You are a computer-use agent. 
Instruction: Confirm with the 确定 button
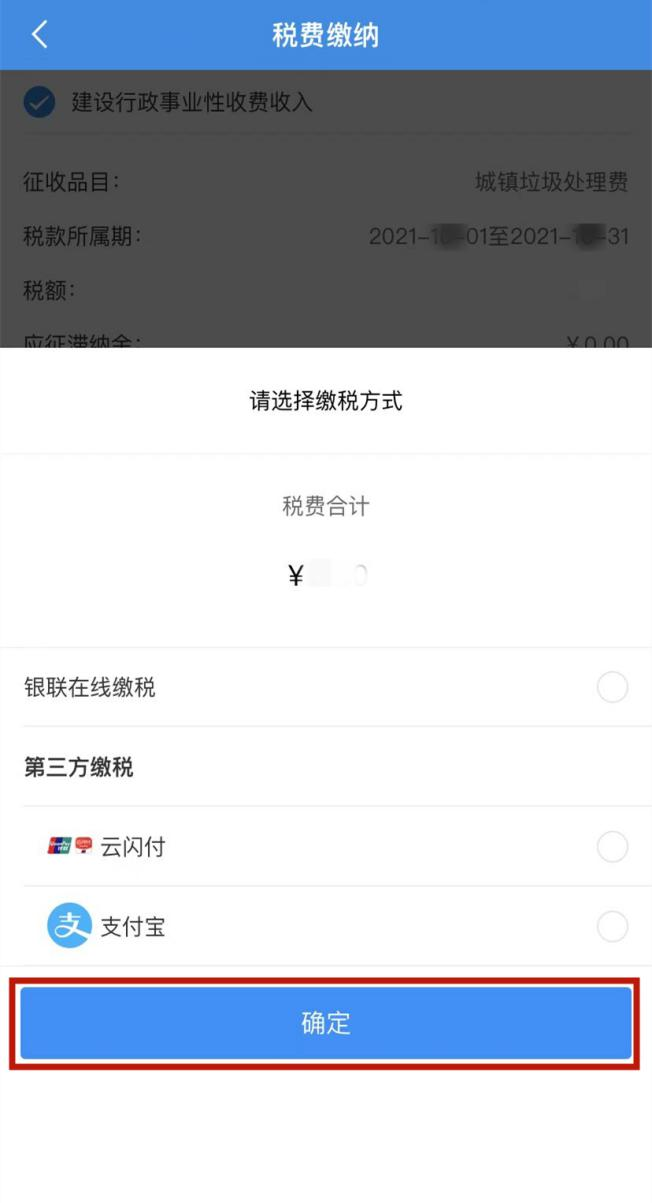326,1023
